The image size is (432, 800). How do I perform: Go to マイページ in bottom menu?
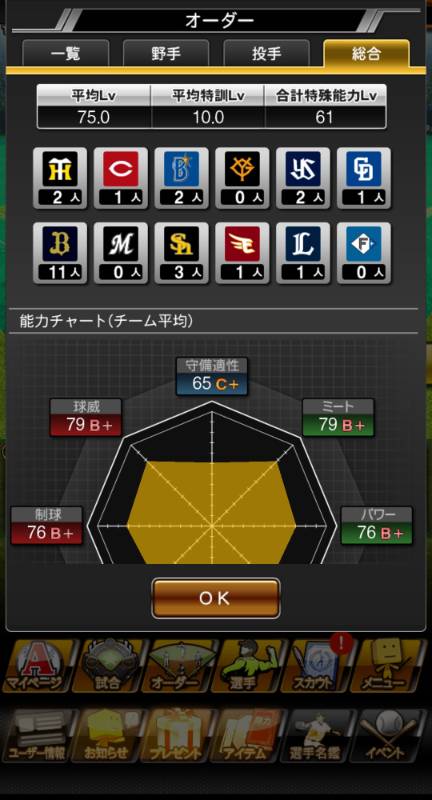pyautogui.click(x=35, y=666)
